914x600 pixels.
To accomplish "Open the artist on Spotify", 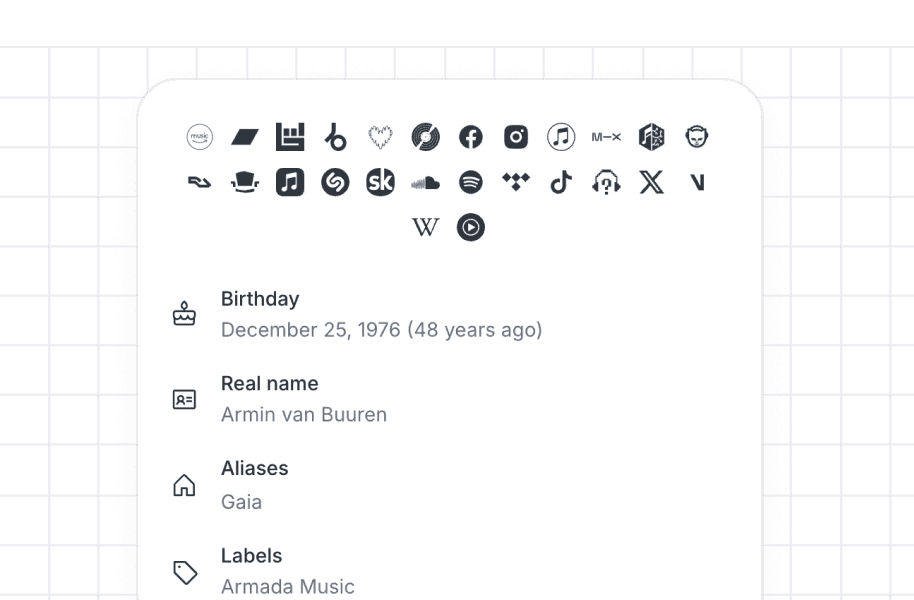I will [x=471, y=182].
